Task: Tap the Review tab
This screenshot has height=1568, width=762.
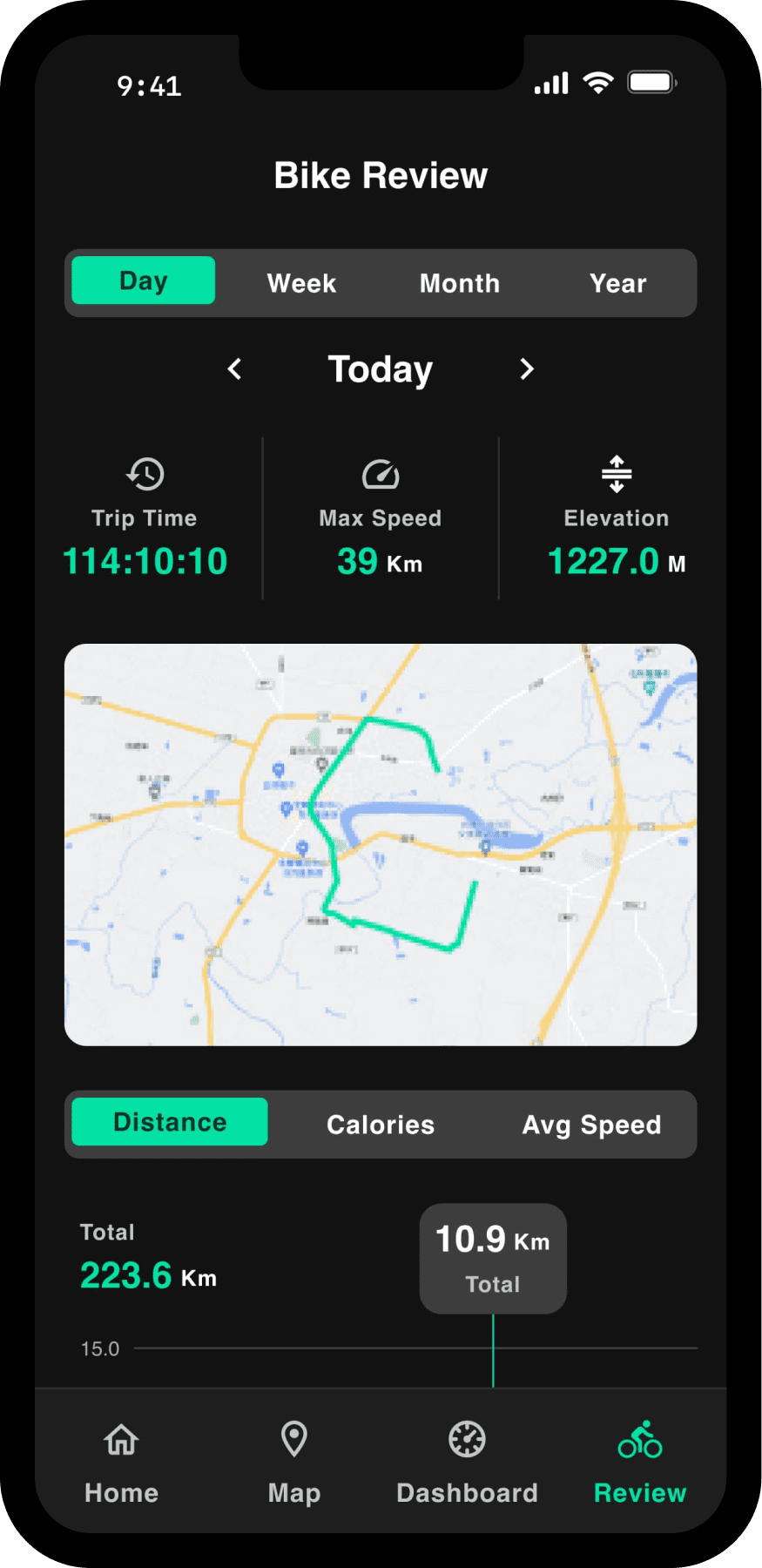Action: 640,1462
